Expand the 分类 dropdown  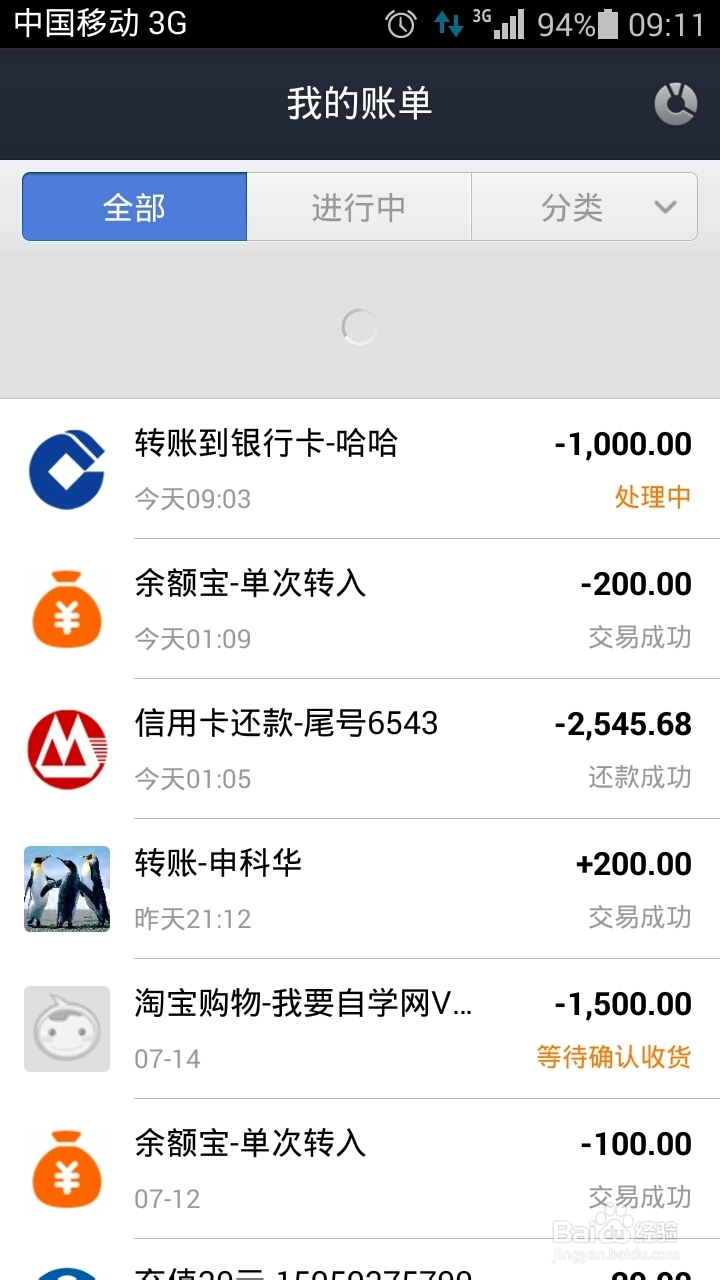(585, 207)
